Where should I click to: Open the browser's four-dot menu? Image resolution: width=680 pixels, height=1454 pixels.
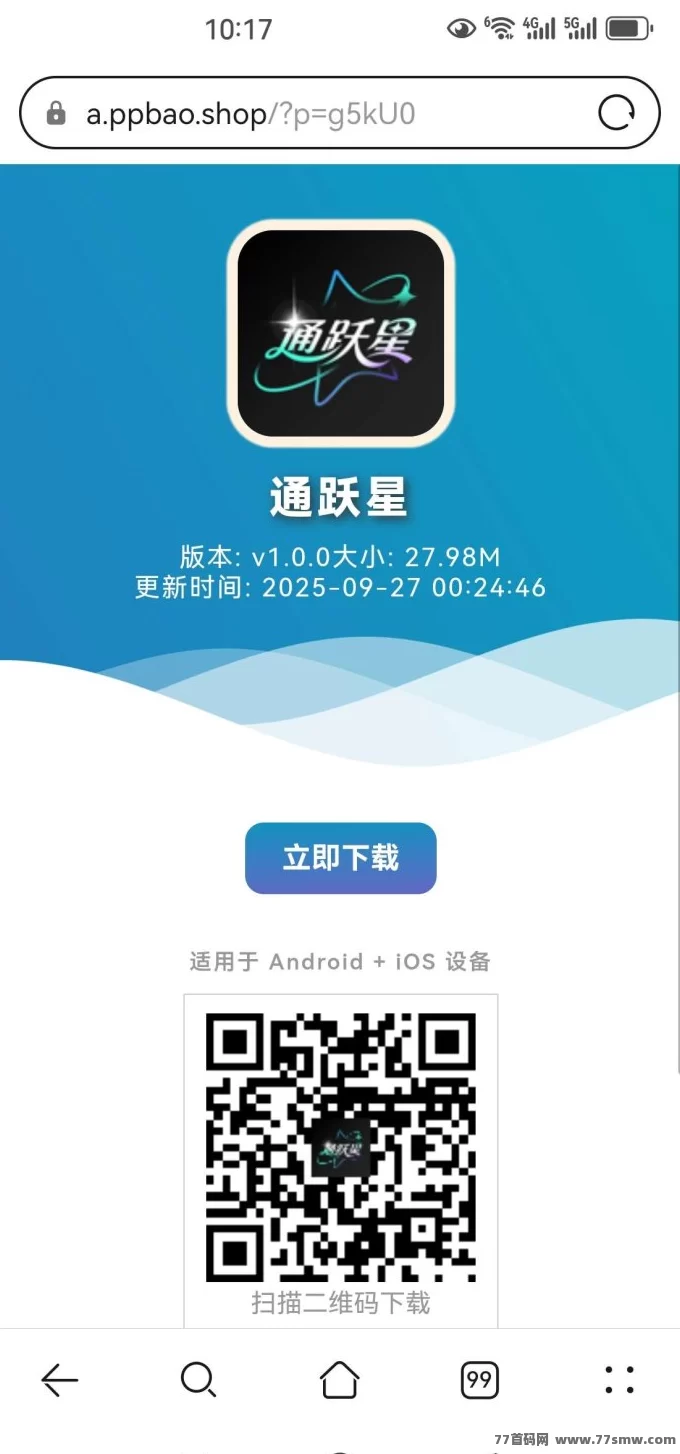pyautogui.click(x=620, y=1381)
